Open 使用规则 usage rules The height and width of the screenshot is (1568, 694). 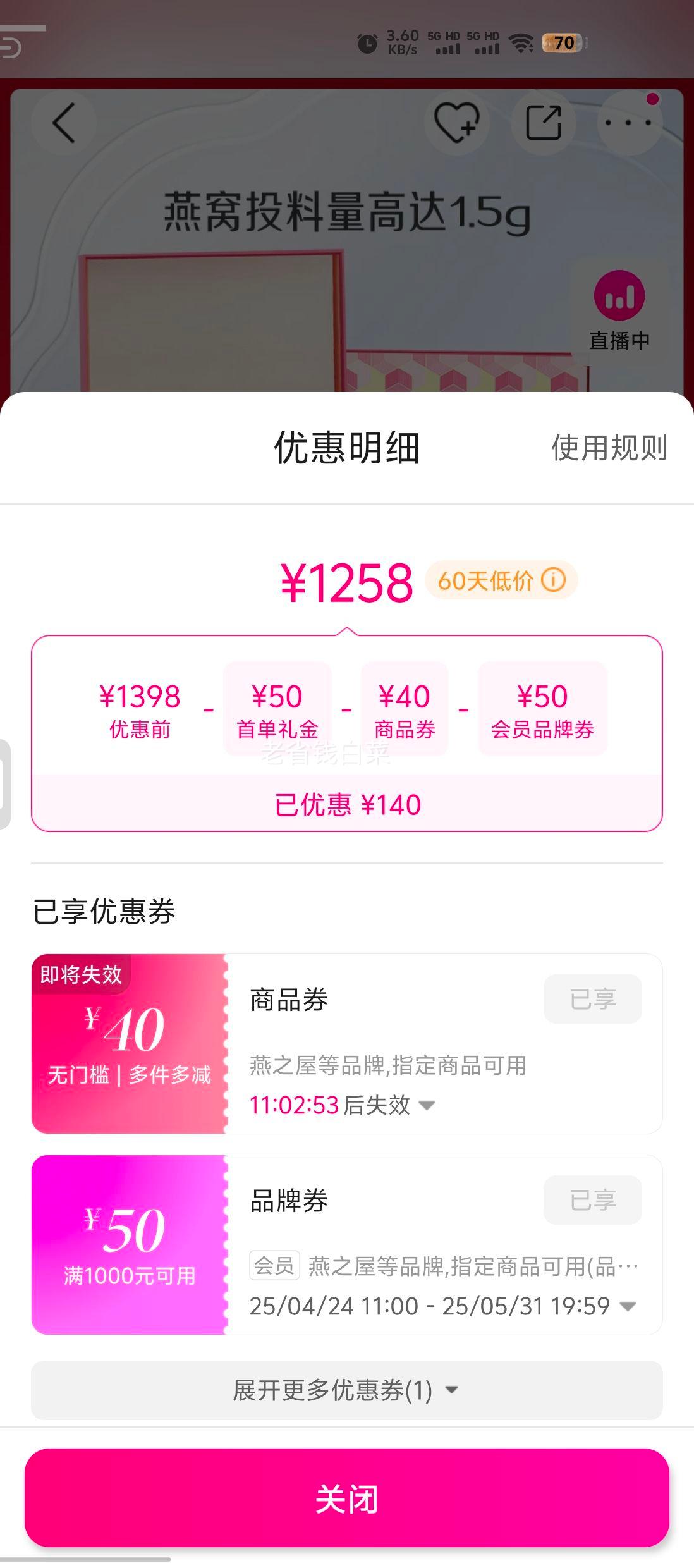pyautogui.click(x=609, y=448)
